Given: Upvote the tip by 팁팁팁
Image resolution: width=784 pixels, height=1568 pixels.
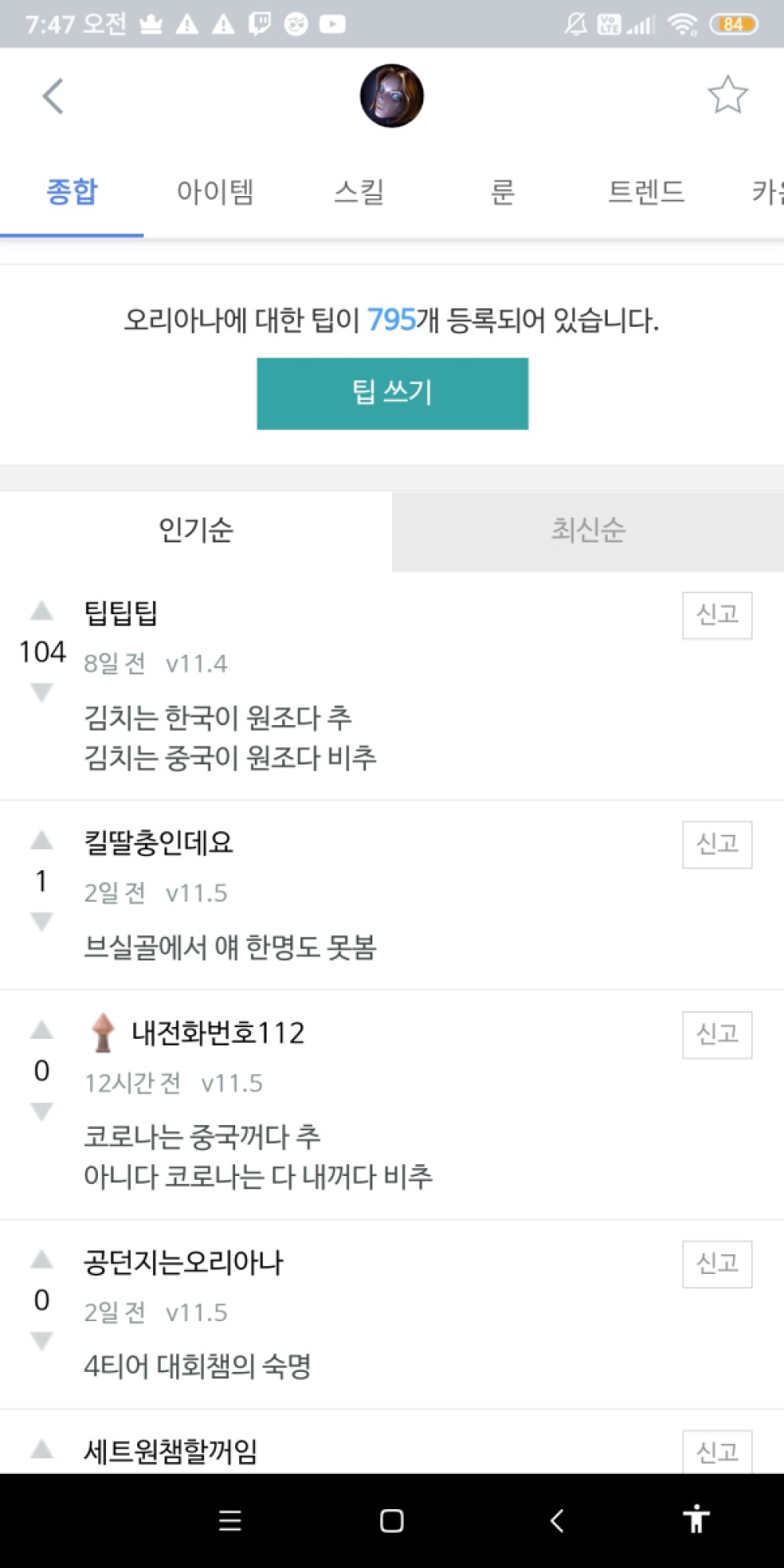Looking at the screenshot, I should pos(42,611).
